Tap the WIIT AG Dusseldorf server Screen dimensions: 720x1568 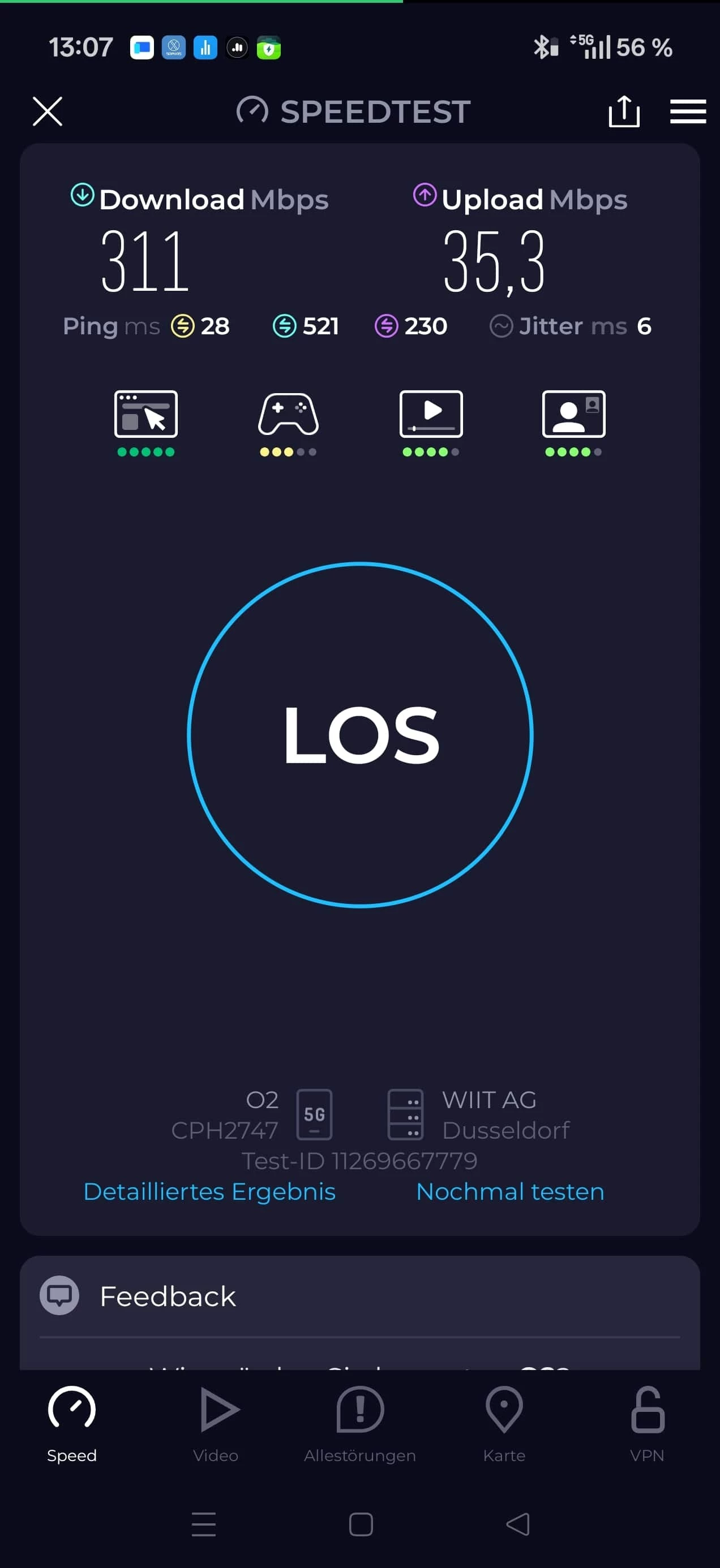[479, 1114]
